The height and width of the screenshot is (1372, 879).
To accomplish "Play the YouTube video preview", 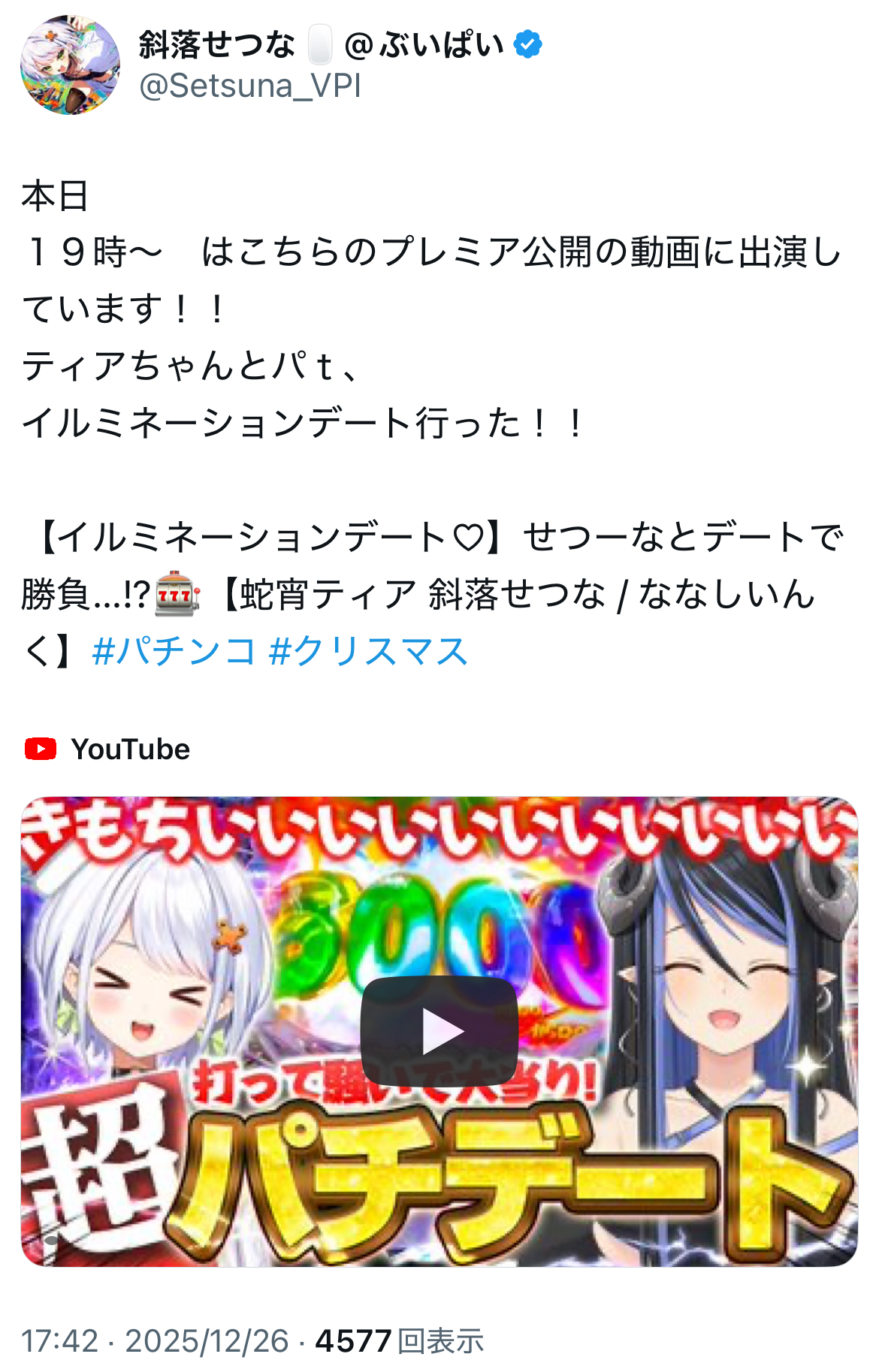I will (439, 1031).
